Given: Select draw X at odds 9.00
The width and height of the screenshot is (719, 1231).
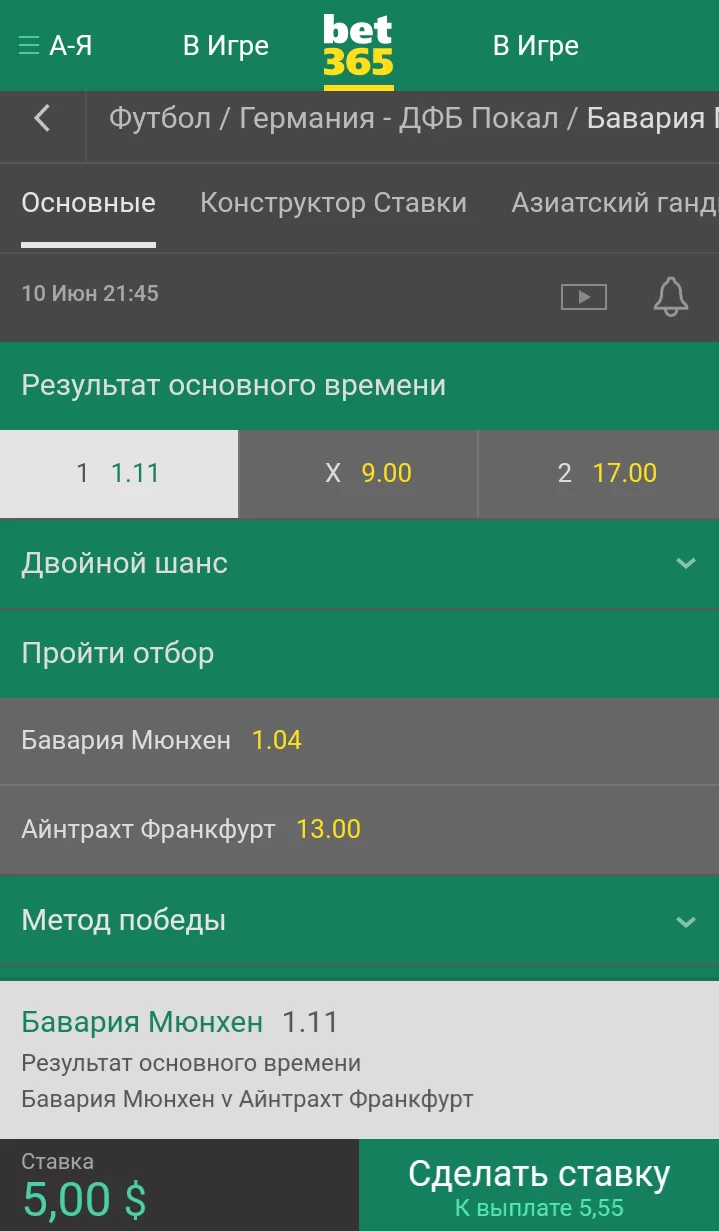Looking at the screenshot, I should pyautogui.click(x=359, y=474).
